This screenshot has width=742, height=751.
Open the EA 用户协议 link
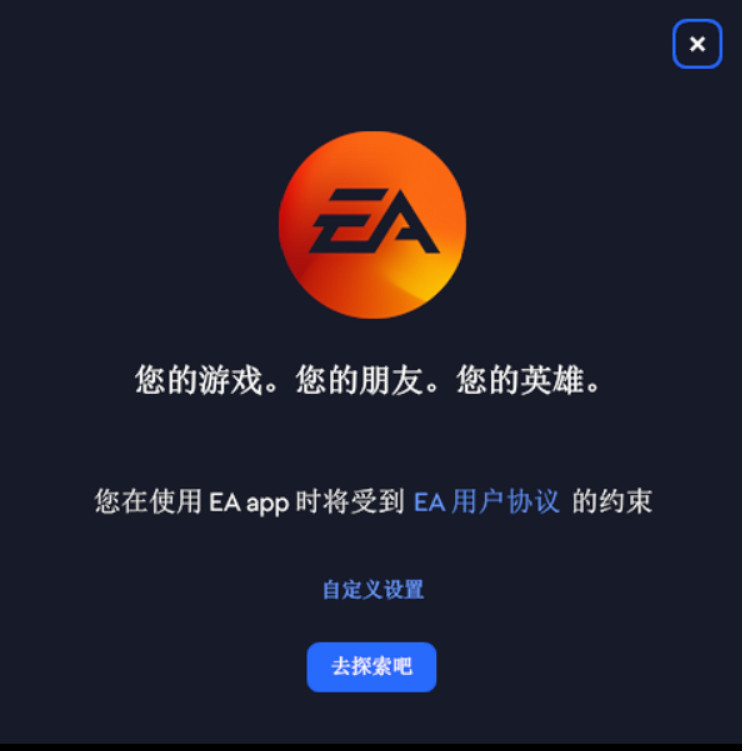487,501
